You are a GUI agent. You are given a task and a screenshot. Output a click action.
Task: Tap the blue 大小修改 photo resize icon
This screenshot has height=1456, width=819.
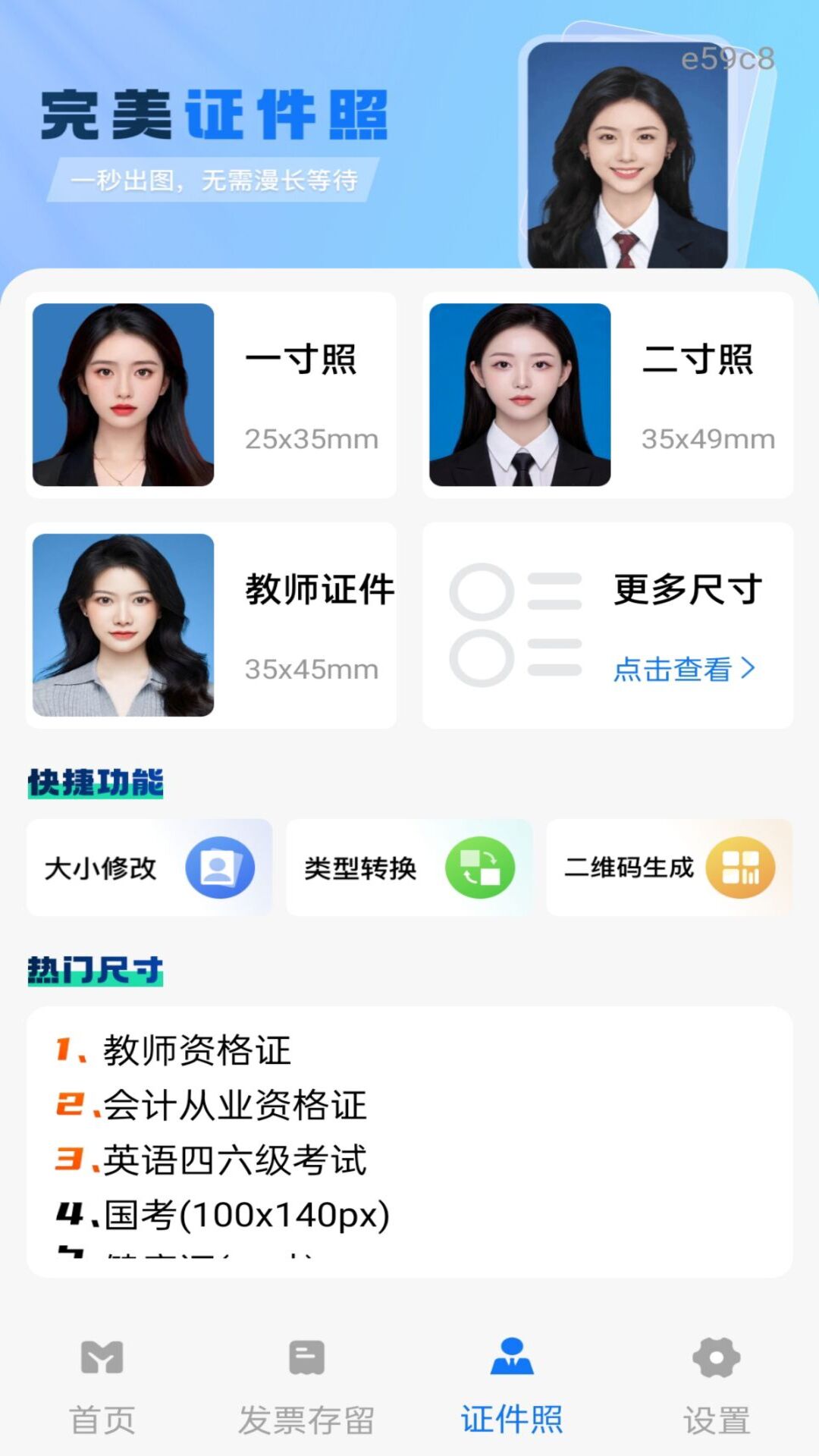pyautogui.click(x=220, y=868)
